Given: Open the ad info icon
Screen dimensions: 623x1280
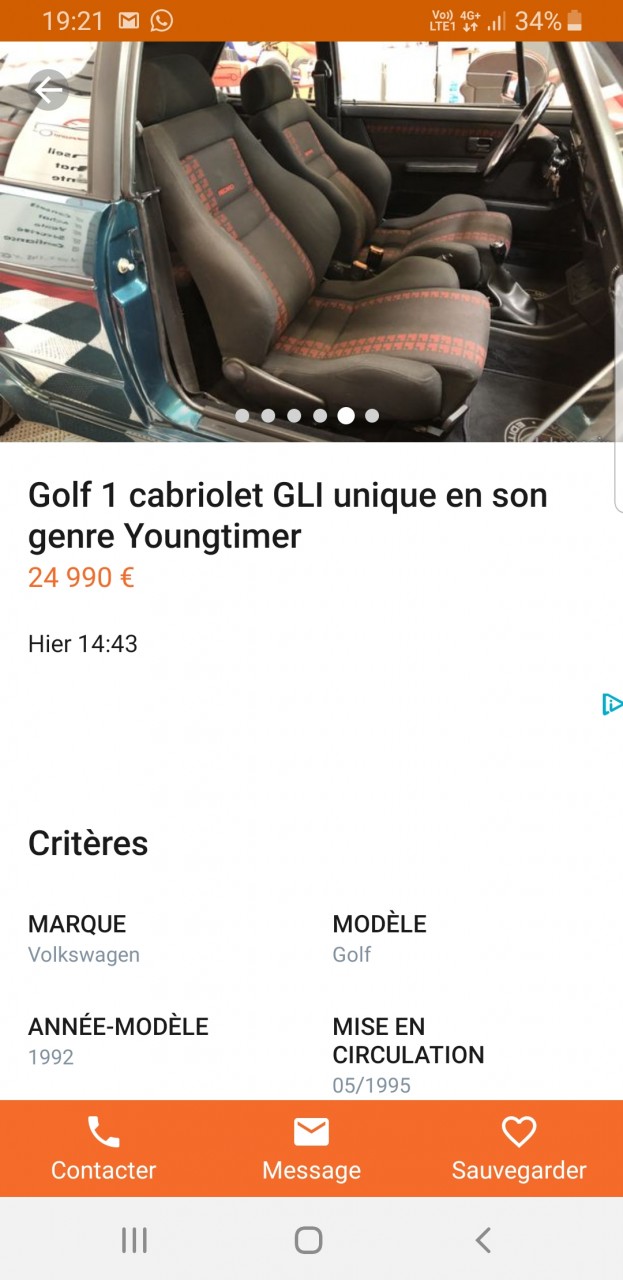Looking at the screenshot, I should [611, 704].
